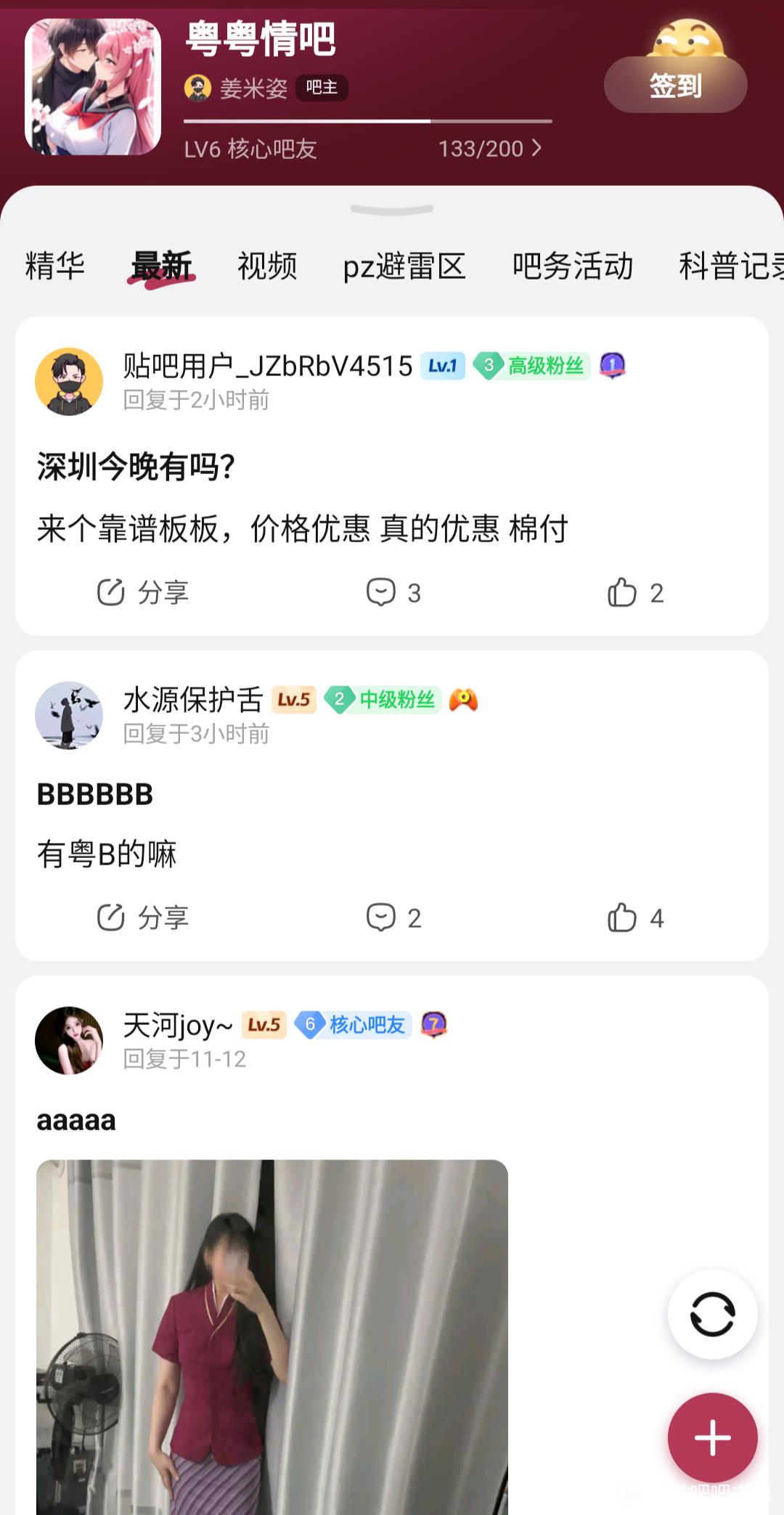The height and width of the screenshot is (1515, 784).
Task: Tap the 签到 check-in button
Action: click(675, 86)
